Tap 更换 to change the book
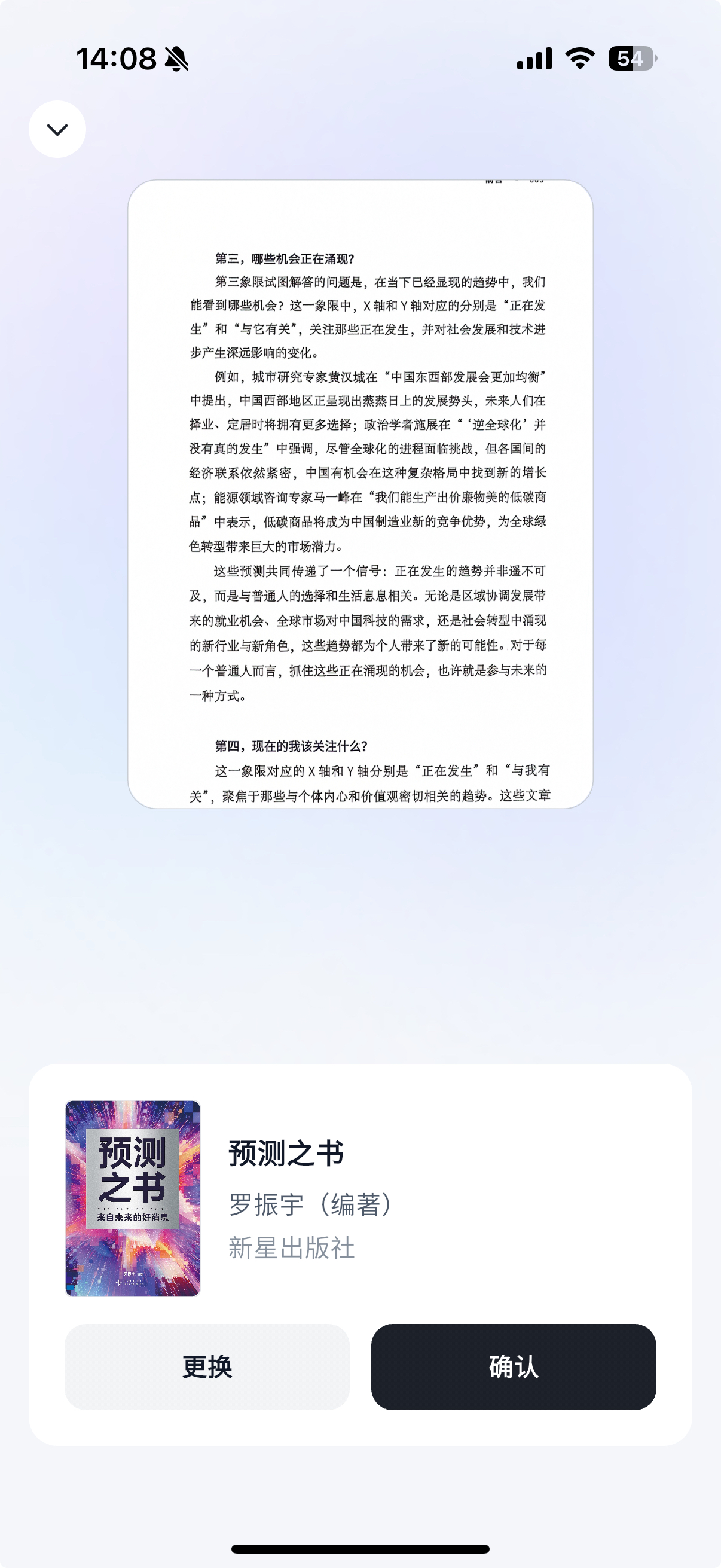 pyautogui.click(x=207, y=1366)
